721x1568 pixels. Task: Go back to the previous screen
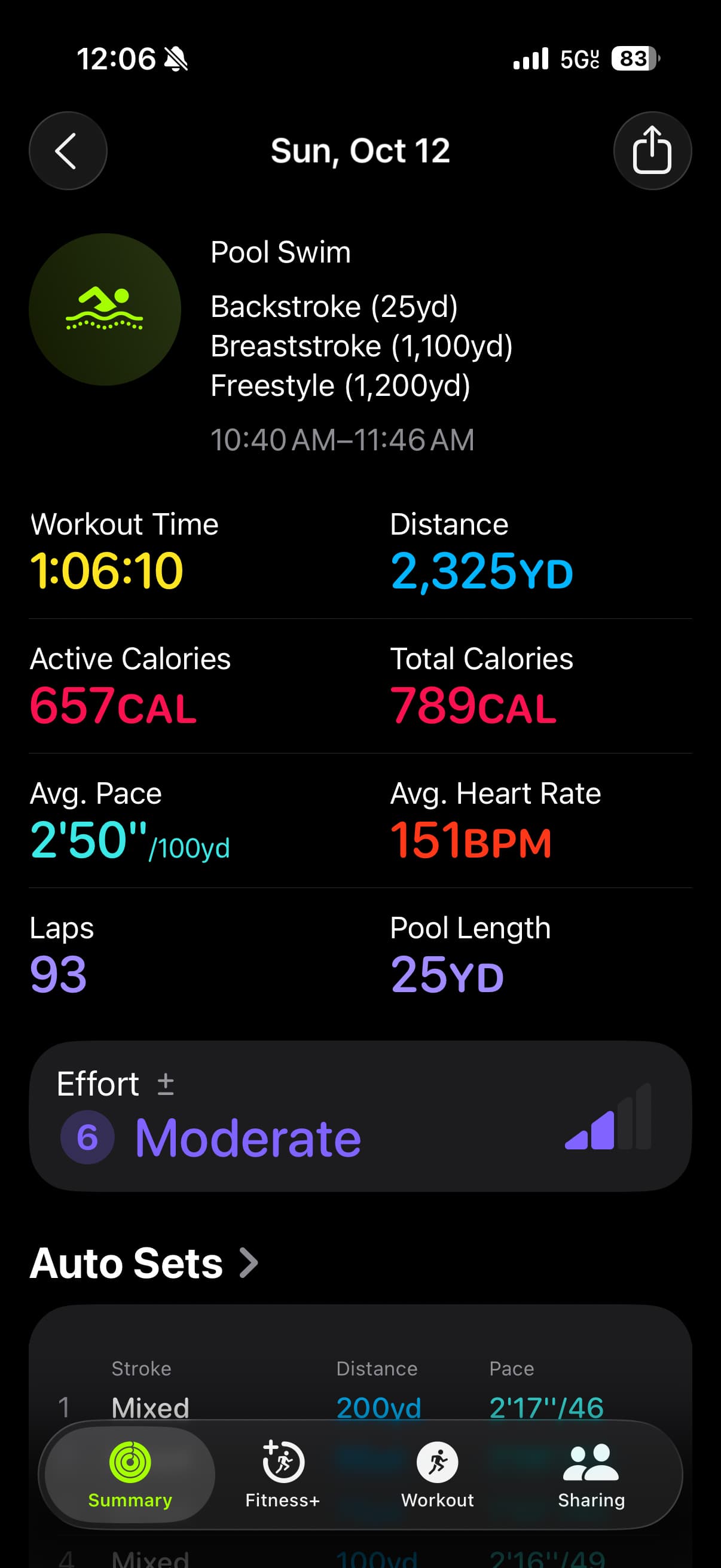[x=68, y=150]
